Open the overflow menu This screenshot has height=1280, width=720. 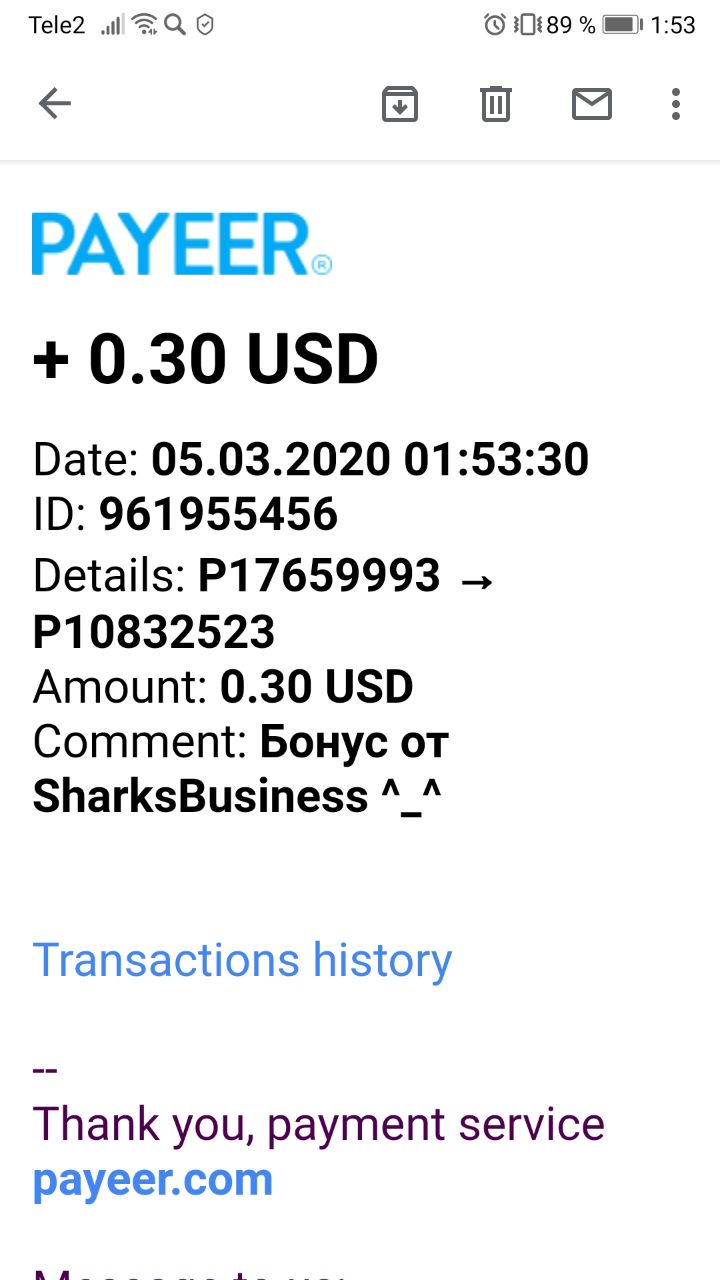tap(676, 104)
